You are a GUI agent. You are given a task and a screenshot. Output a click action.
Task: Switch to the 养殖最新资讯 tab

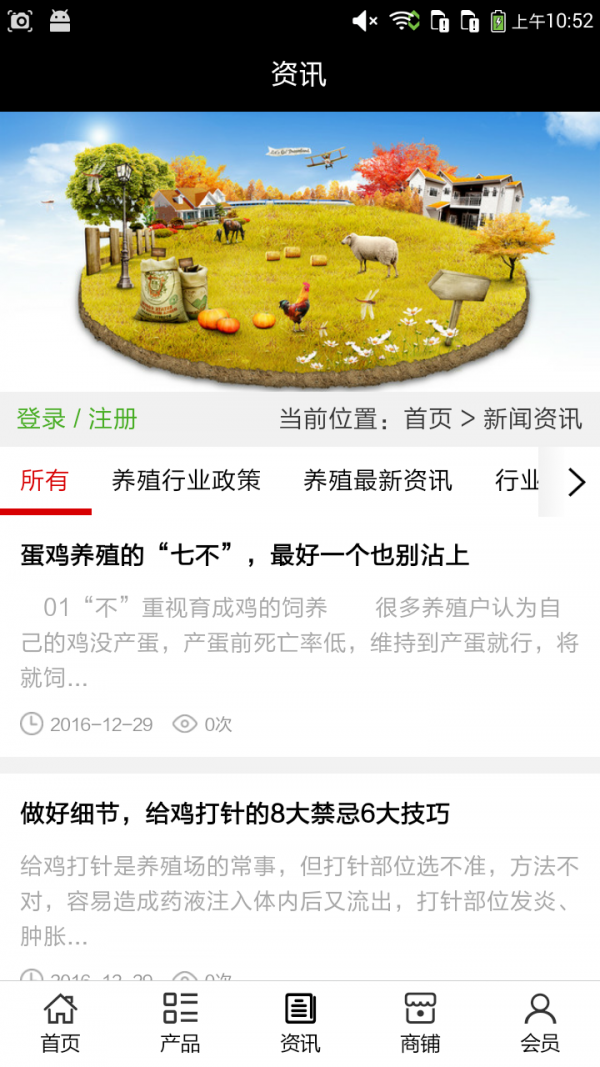click(378, 481)
